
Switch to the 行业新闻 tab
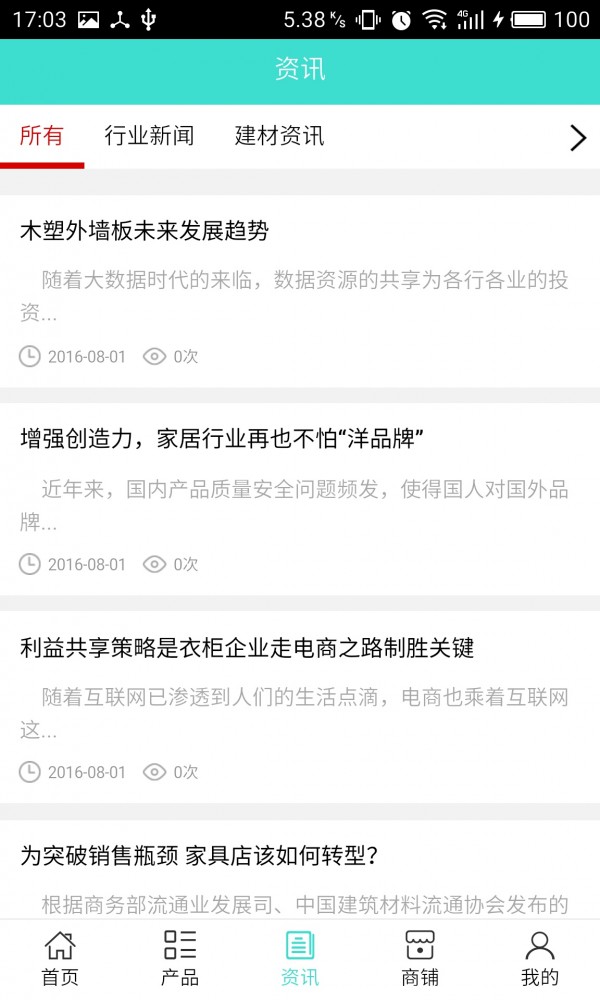pos(149,136)
